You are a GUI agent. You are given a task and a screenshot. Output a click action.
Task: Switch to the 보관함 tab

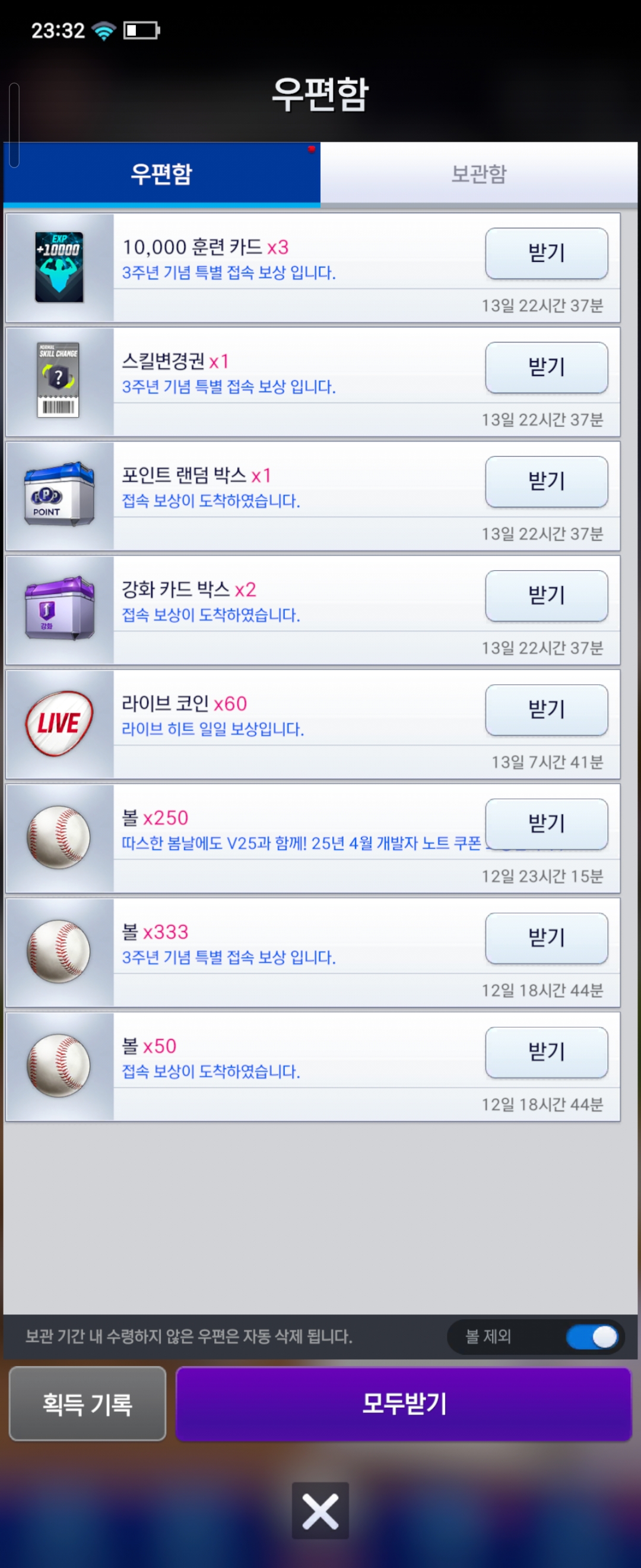point(478,174)
